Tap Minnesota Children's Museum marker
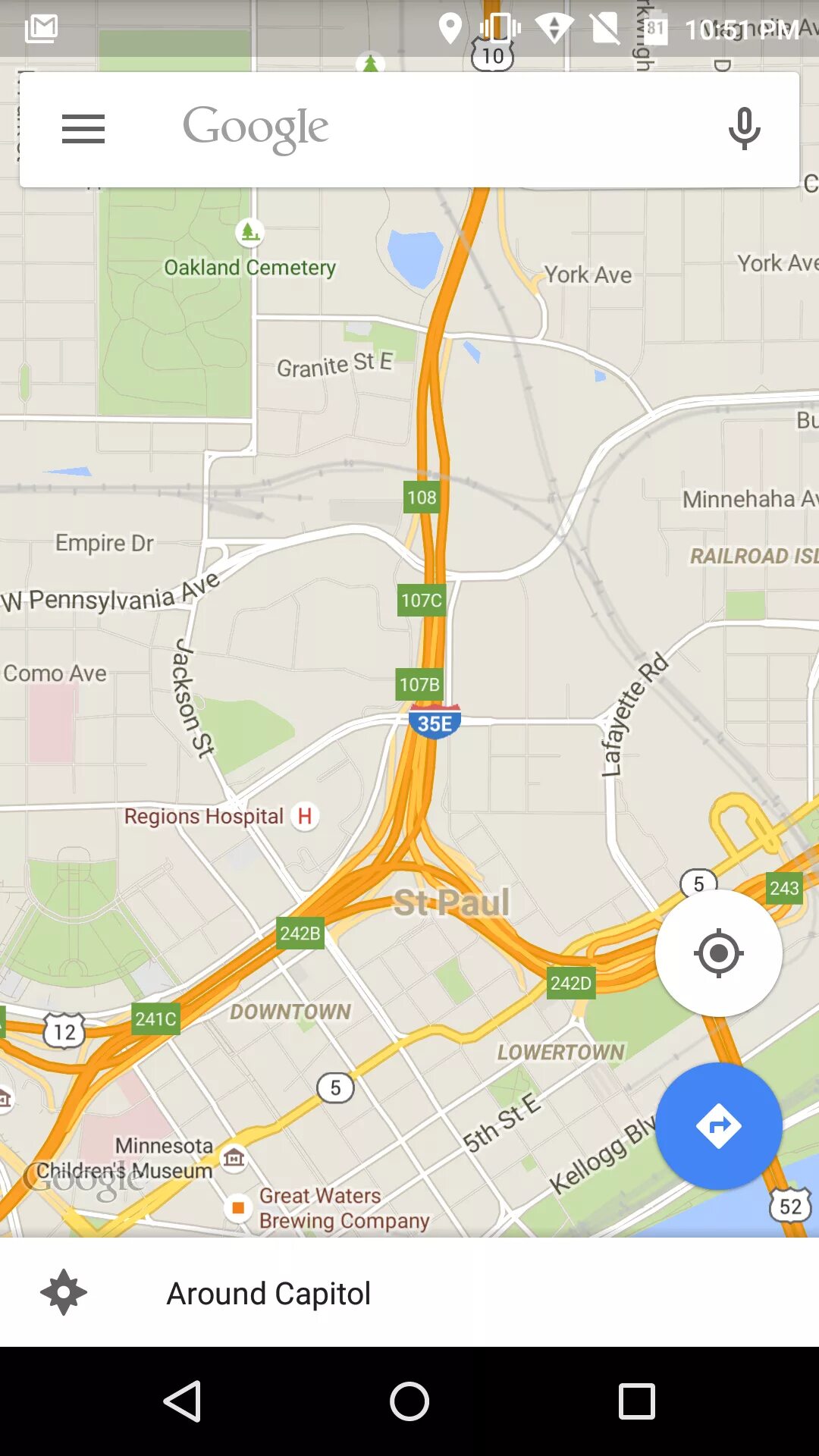 234,1158
